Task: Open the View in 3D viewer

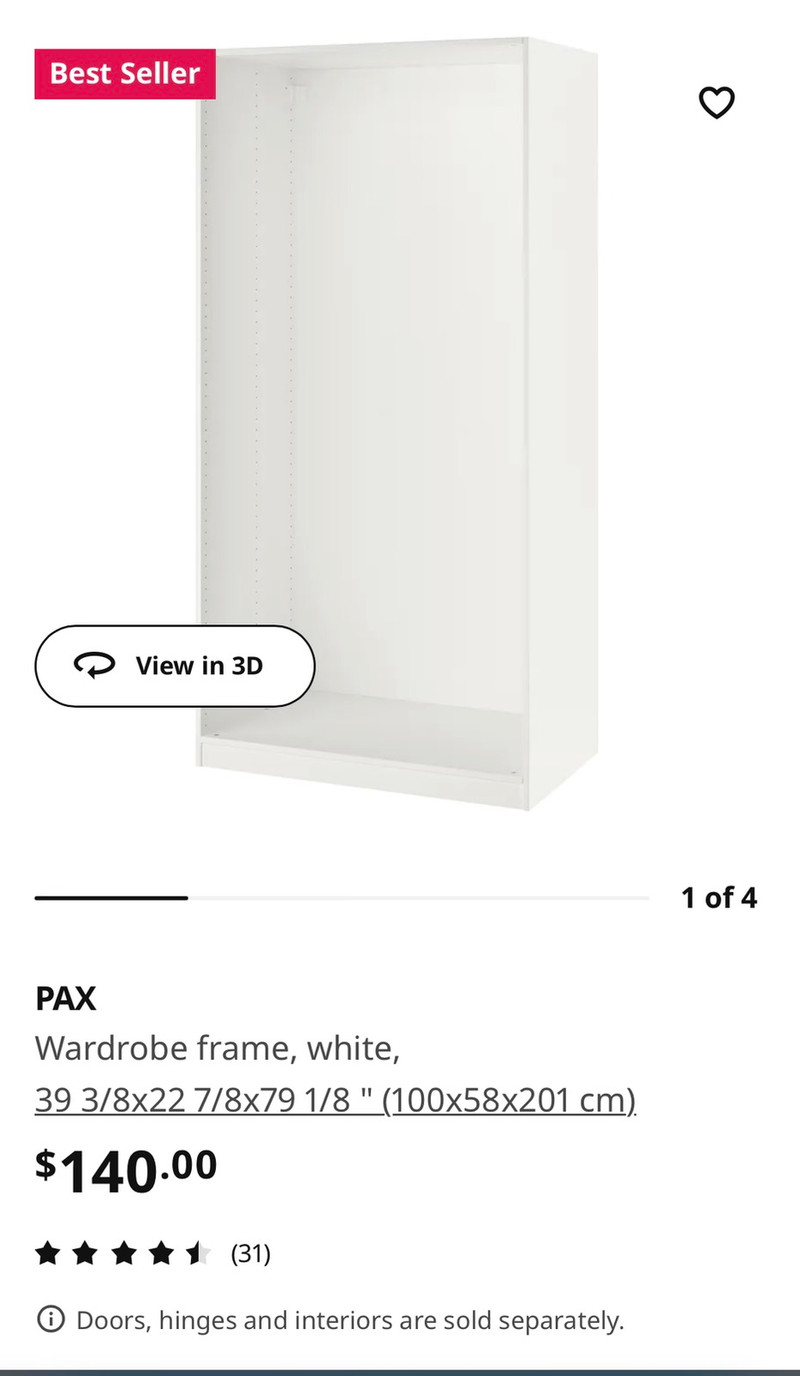Action: point(175,666)
